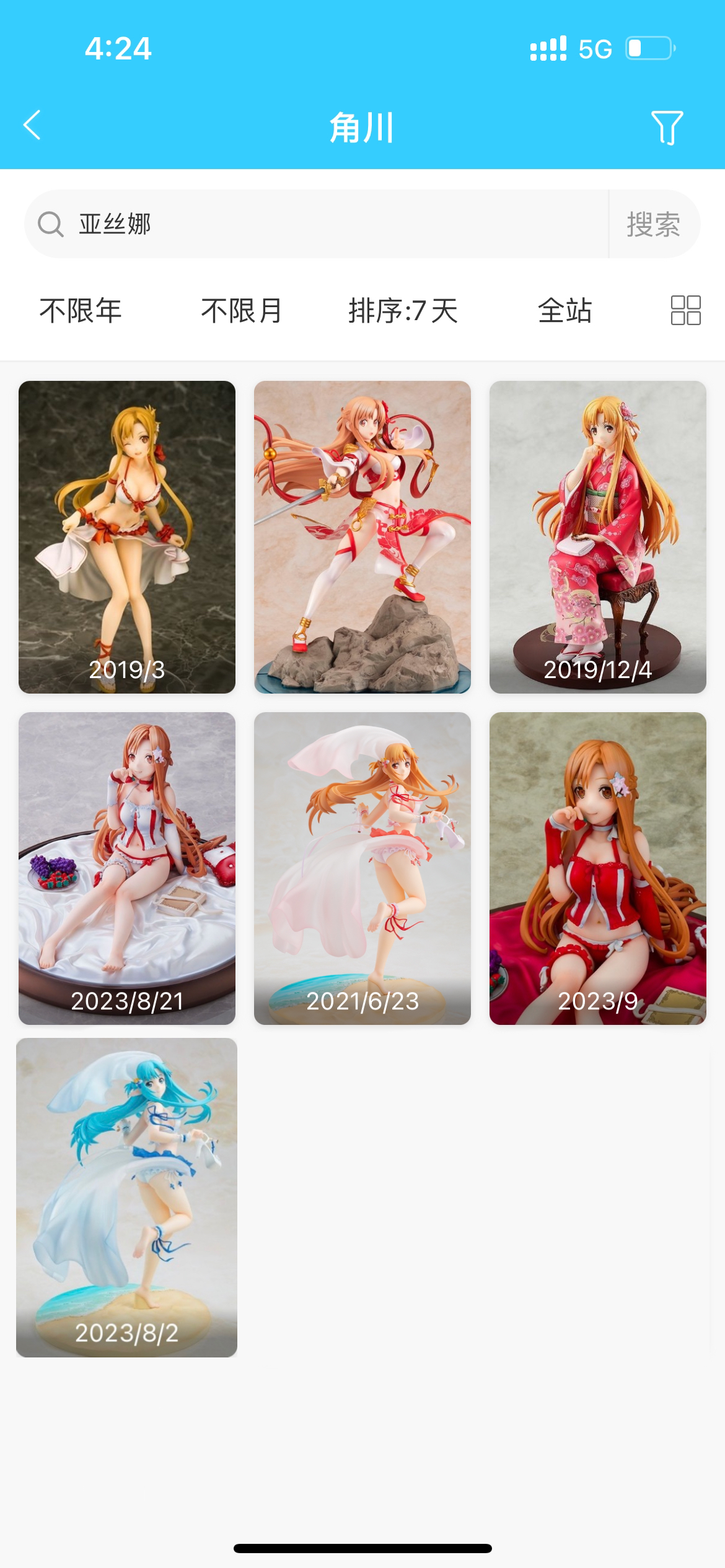This screenshot has height=1568, width=725.
Task: Open the blue-haired figure dated 2023/8/2
Action: (x=127, y=1198)
